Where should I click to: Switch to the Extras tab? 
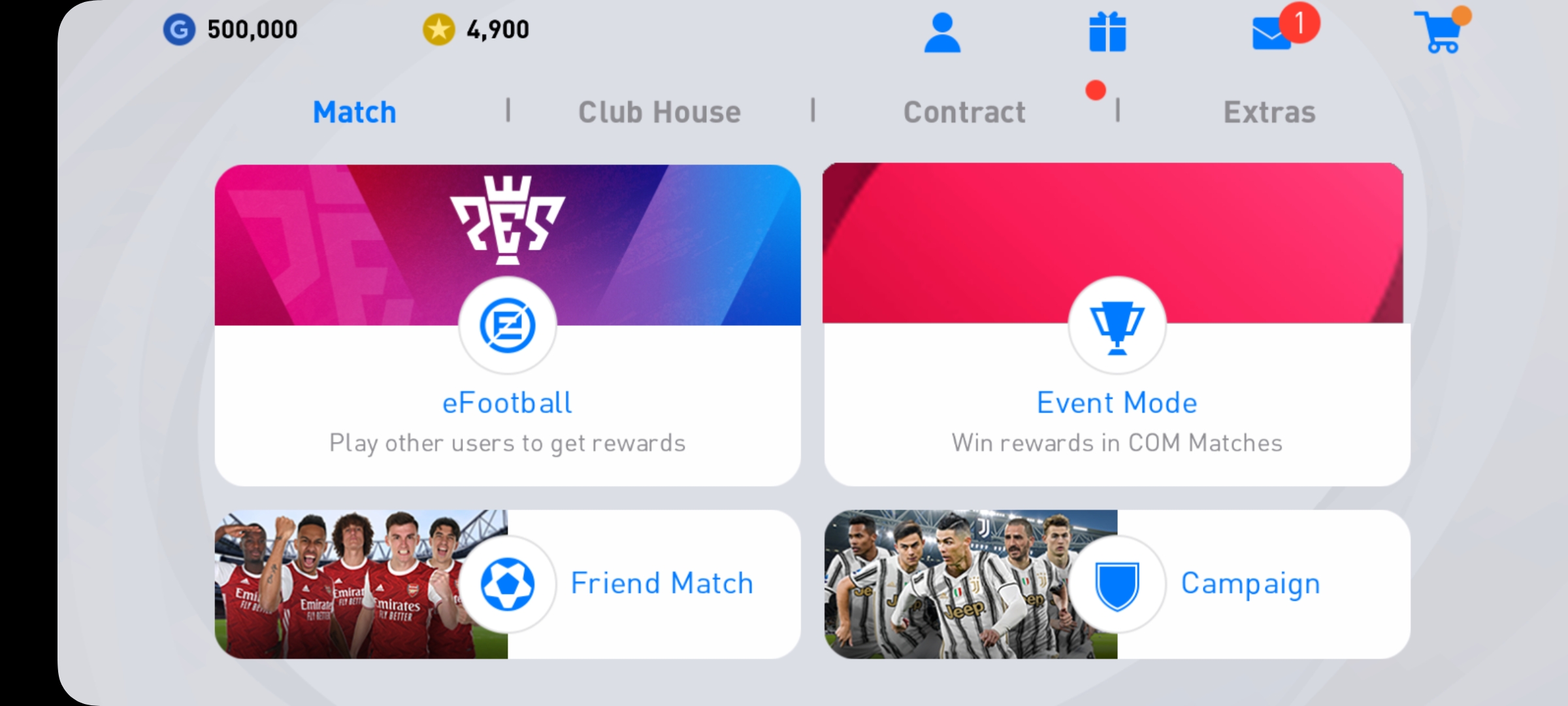point(1269,112)
